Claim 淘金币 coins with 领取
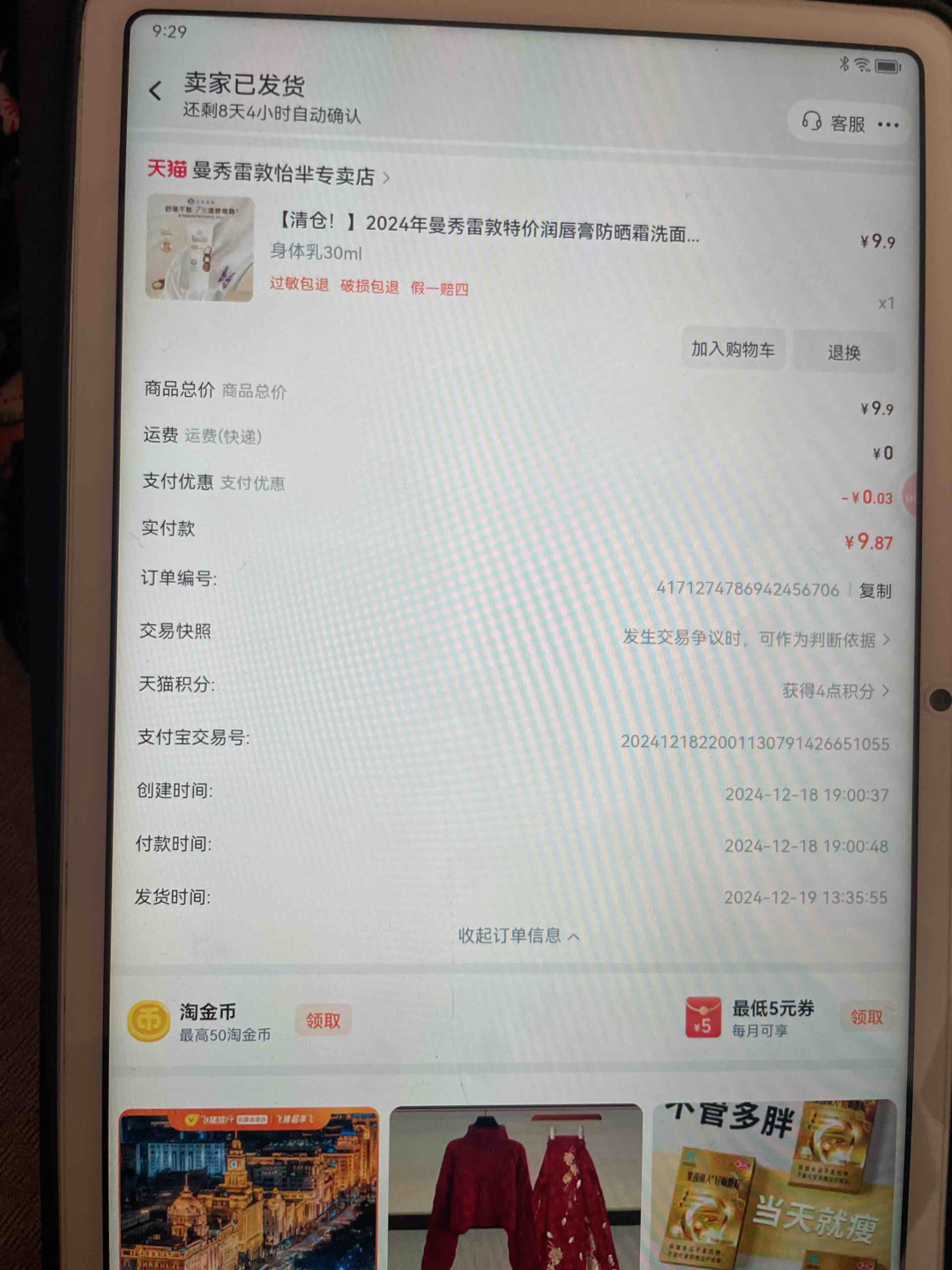Image resolution: width=952 pixels, height=1270 pixels. click(x=323, y=1020)
